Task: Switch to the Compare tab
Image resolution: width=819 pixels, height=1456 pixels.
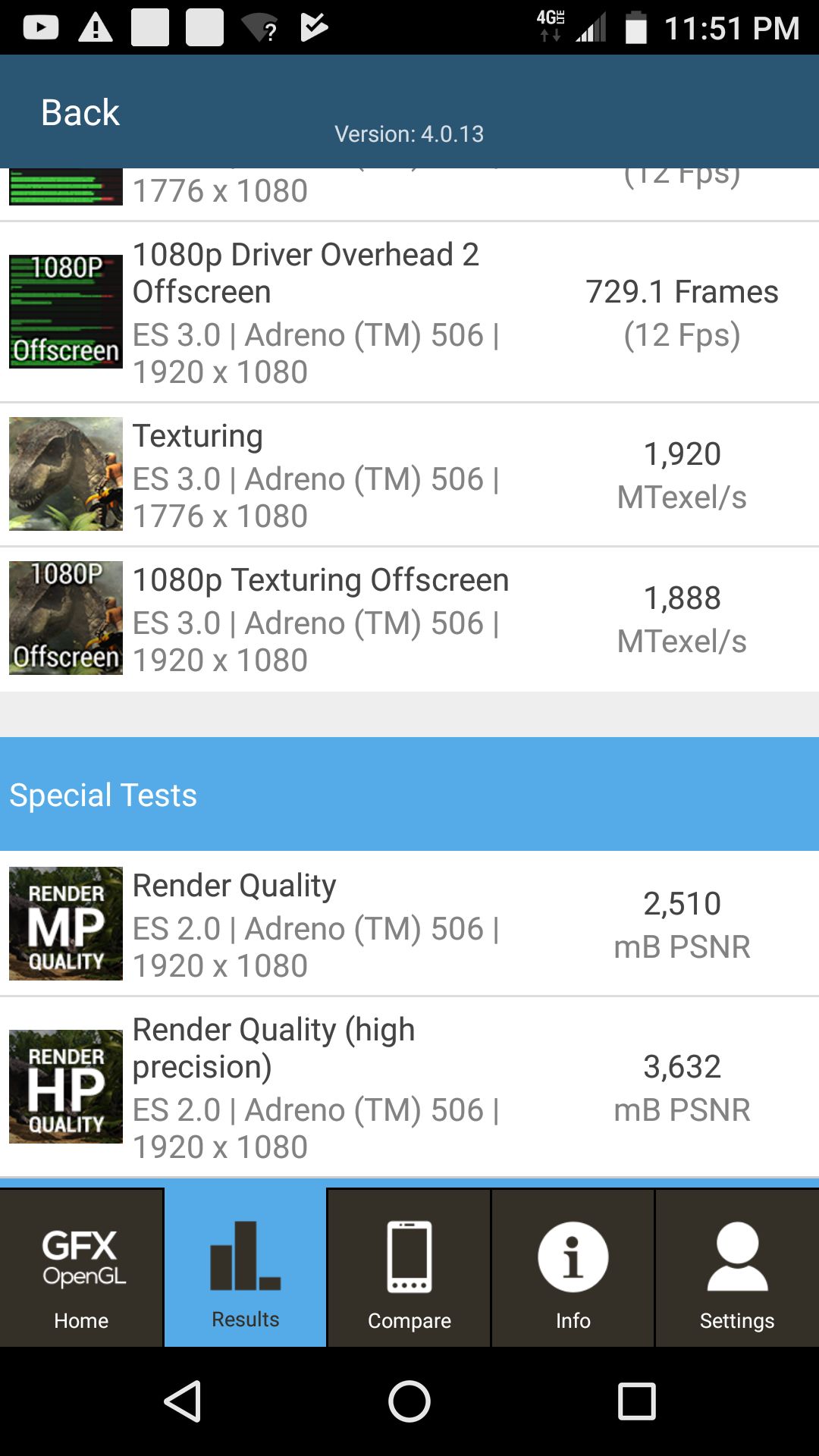Action: [x=409, y=1267]
